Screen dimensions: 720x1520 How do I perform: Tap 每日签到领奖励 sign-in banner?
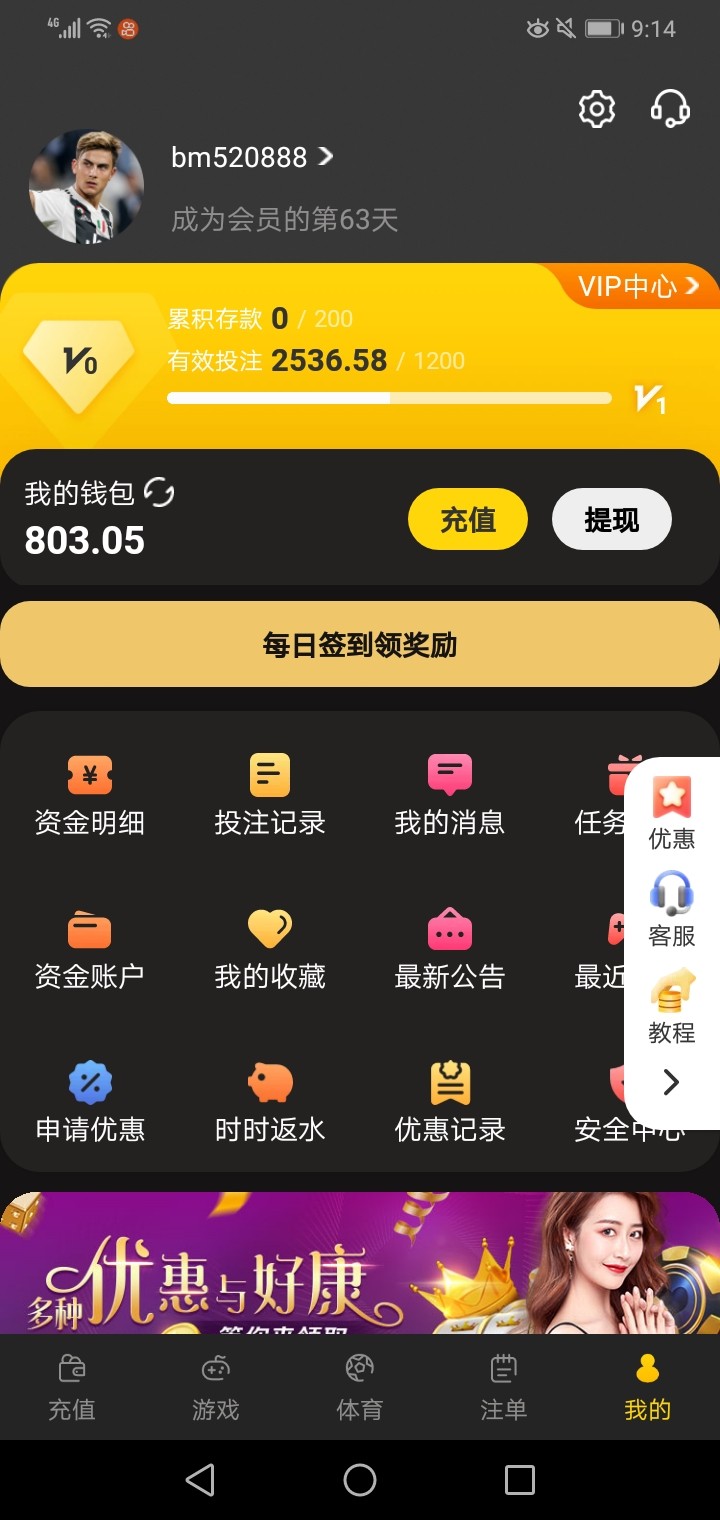359,644
